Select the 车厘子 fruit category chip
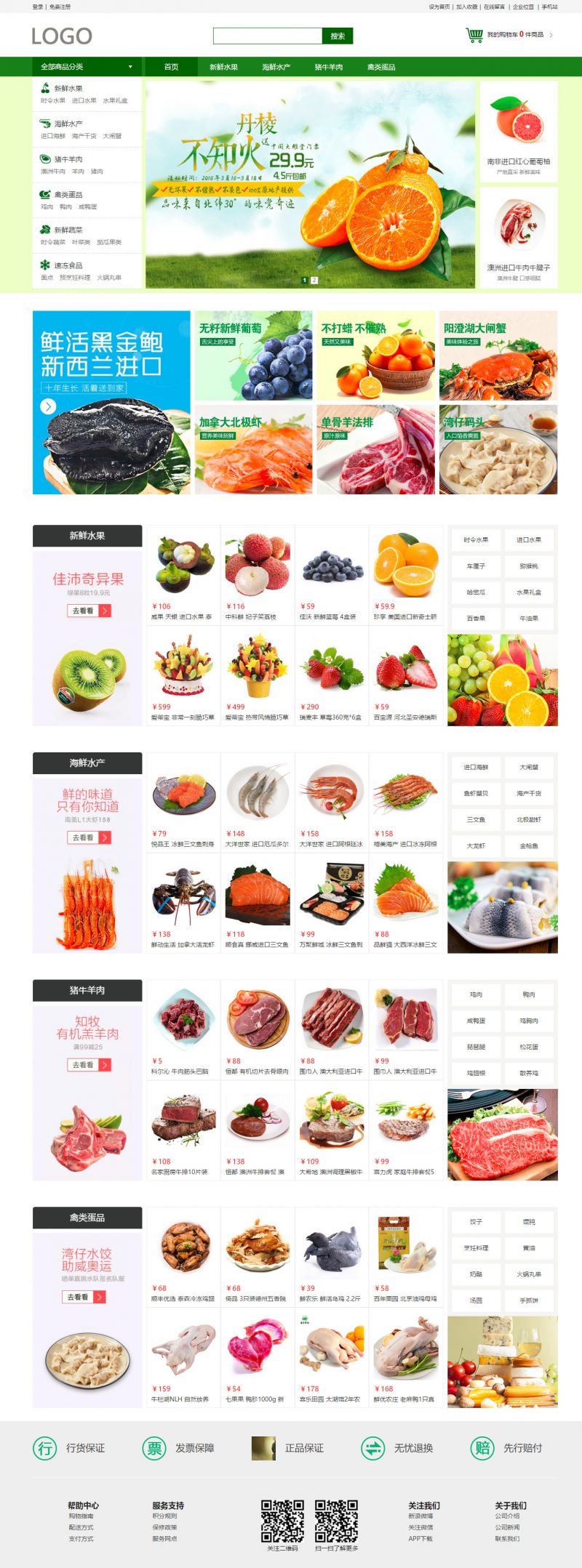The width and height of the screenshot is (582, 1568). (x=476, y=566)
